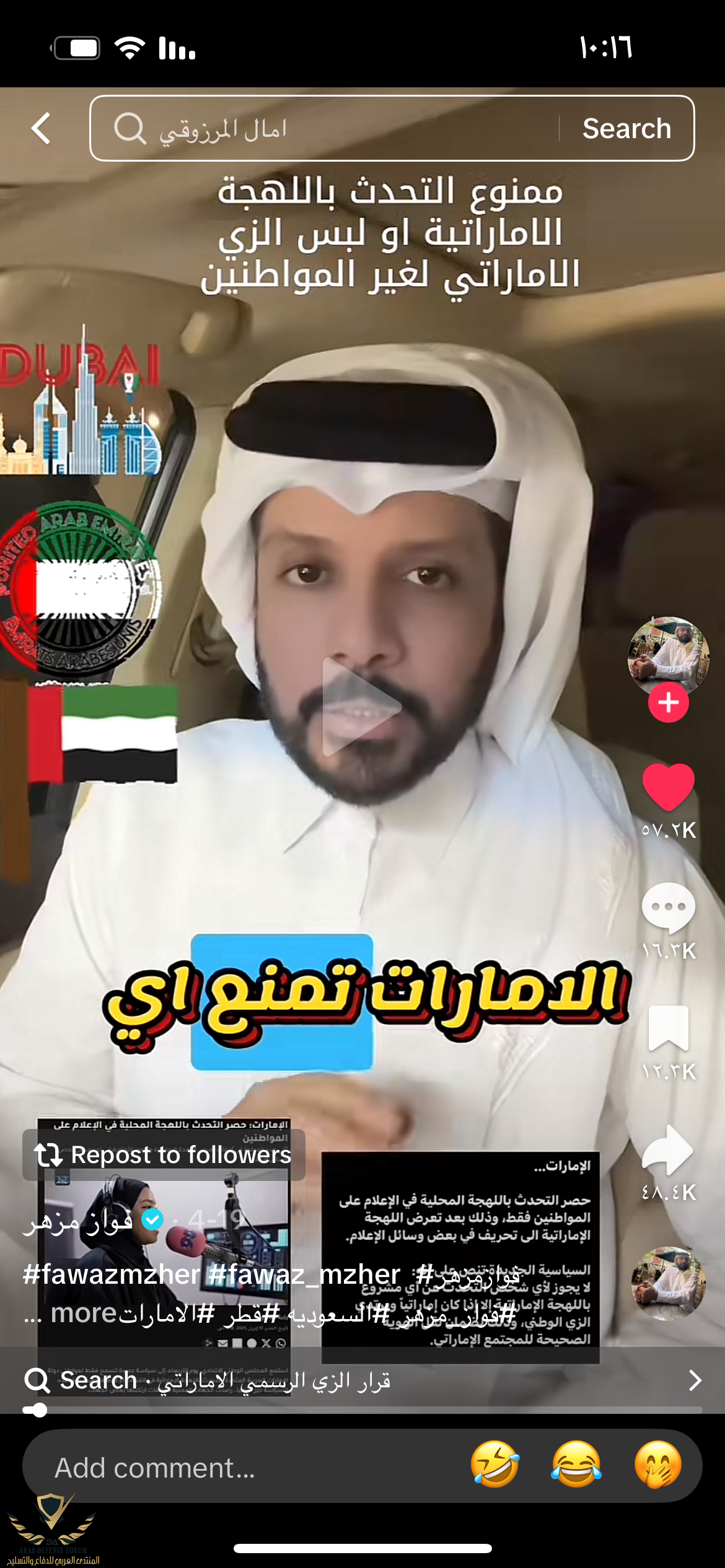Tap the Add comment field

[x=235, y=1468]
